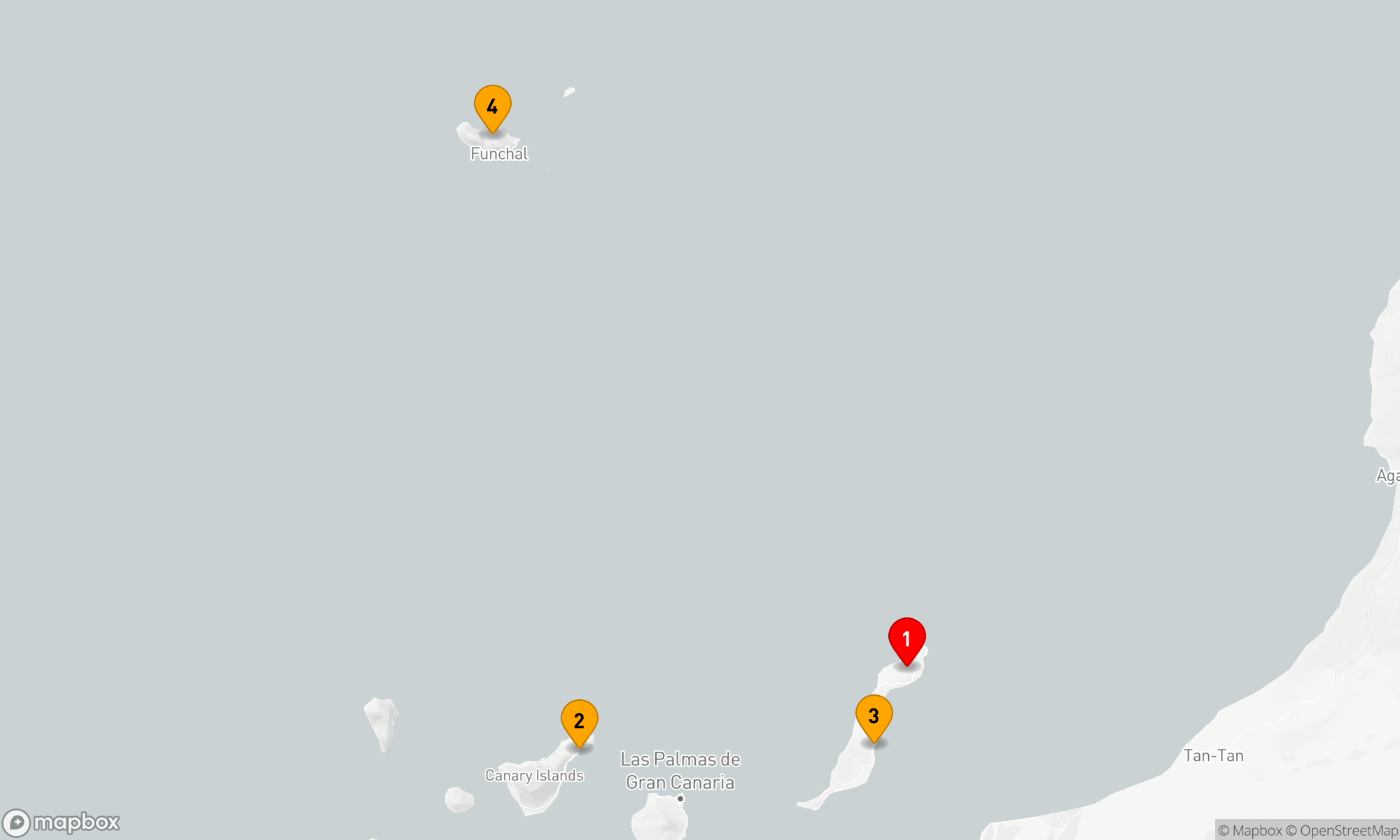
Task: Select the red map pin numbered 1
Action: coord(906,639)
